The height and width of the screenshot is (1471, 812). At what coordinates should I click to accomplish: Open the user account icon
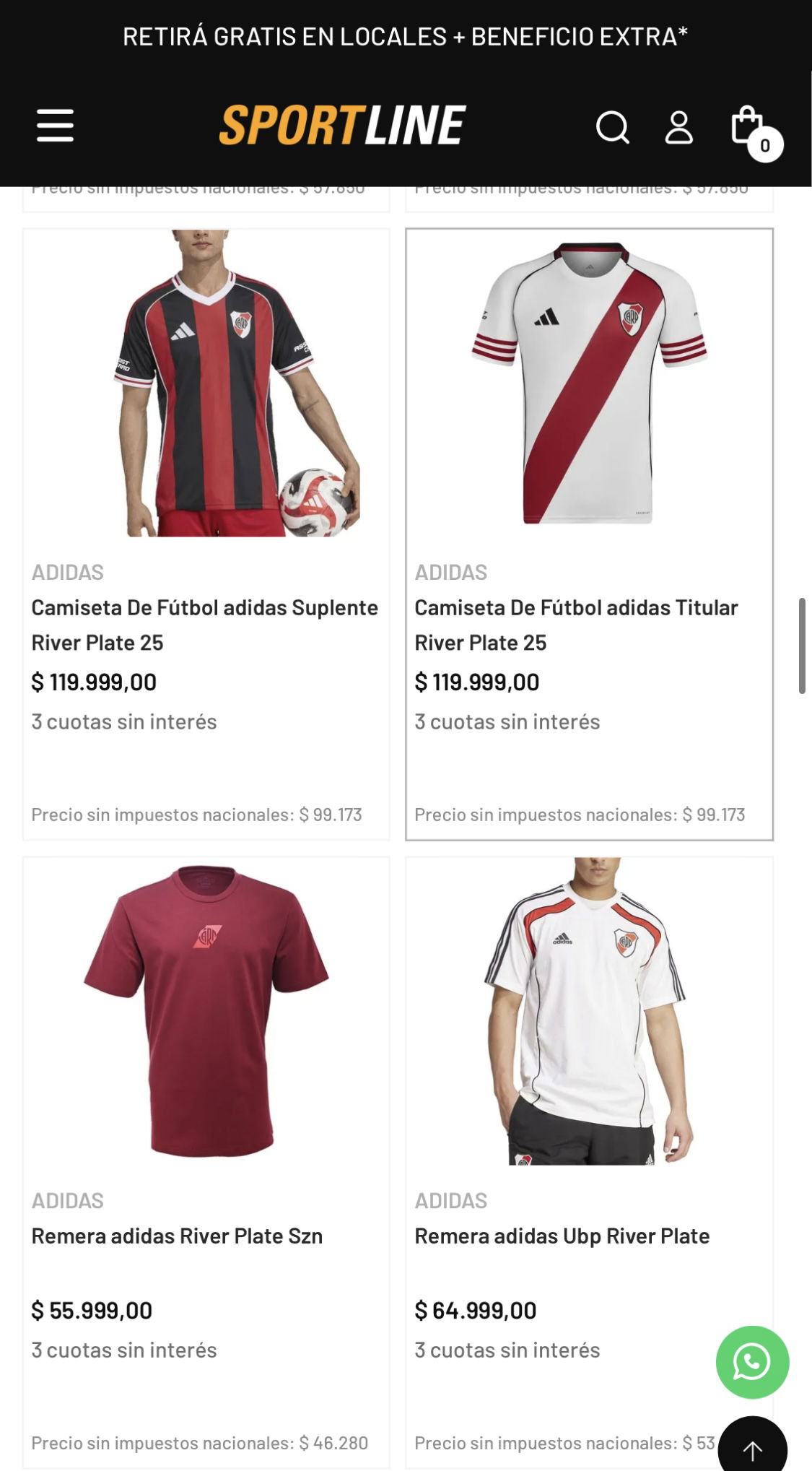[678, 128]
